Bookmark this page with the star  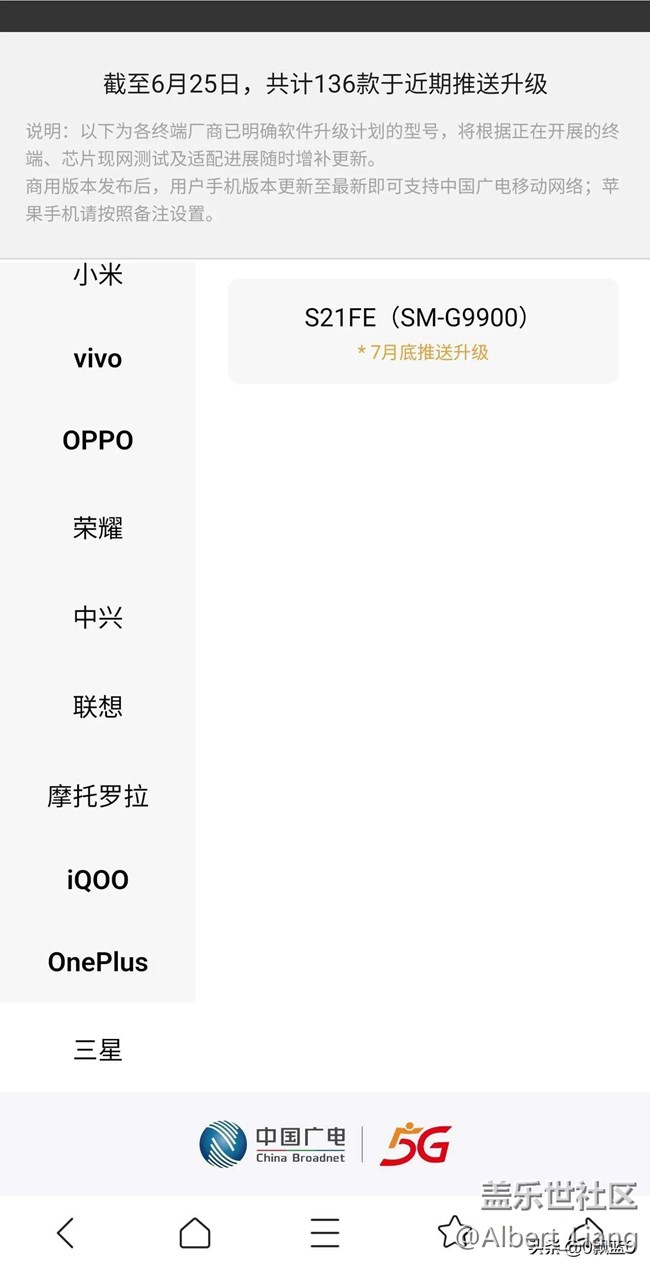(454, 1231)
